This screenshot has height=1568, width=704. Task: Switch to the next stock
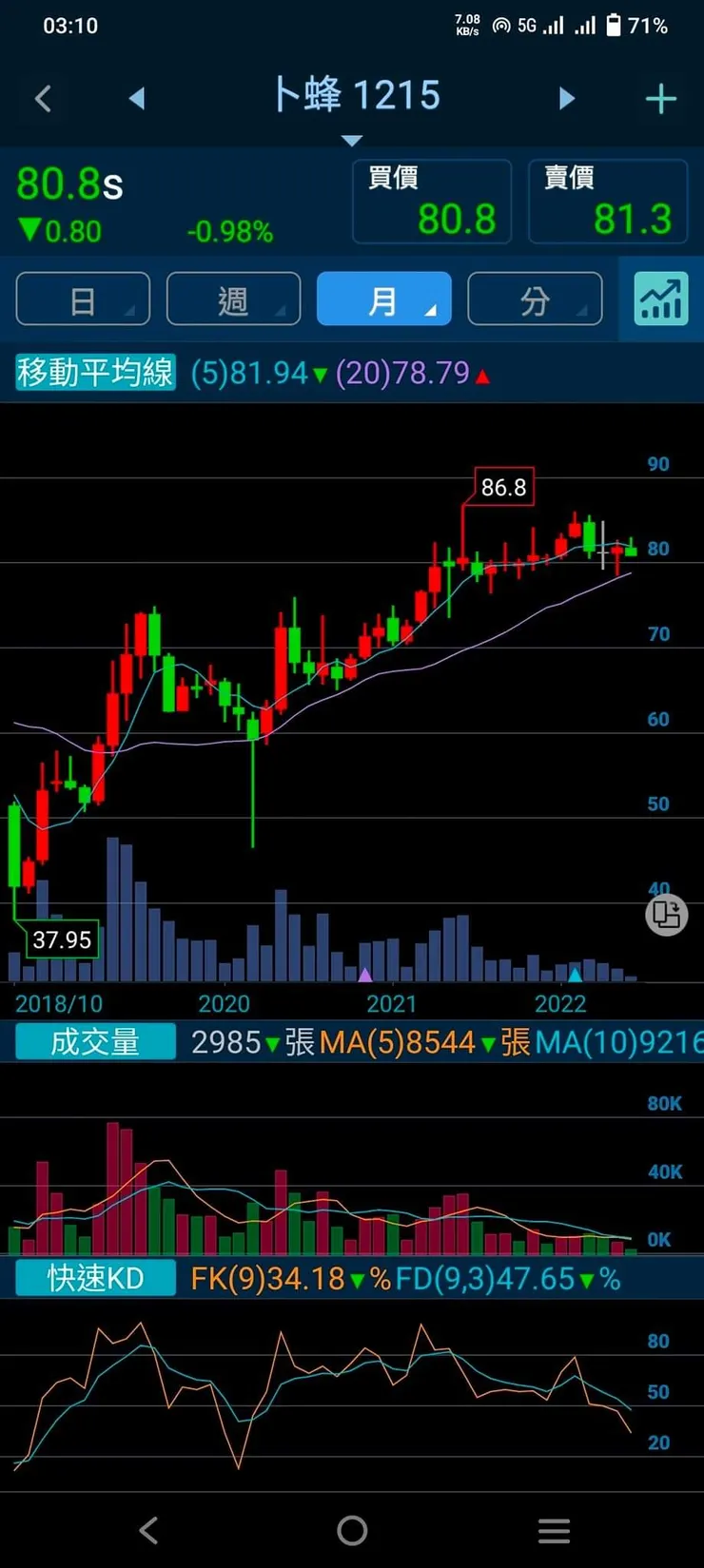pyautogui.click(x=567, y=98)
